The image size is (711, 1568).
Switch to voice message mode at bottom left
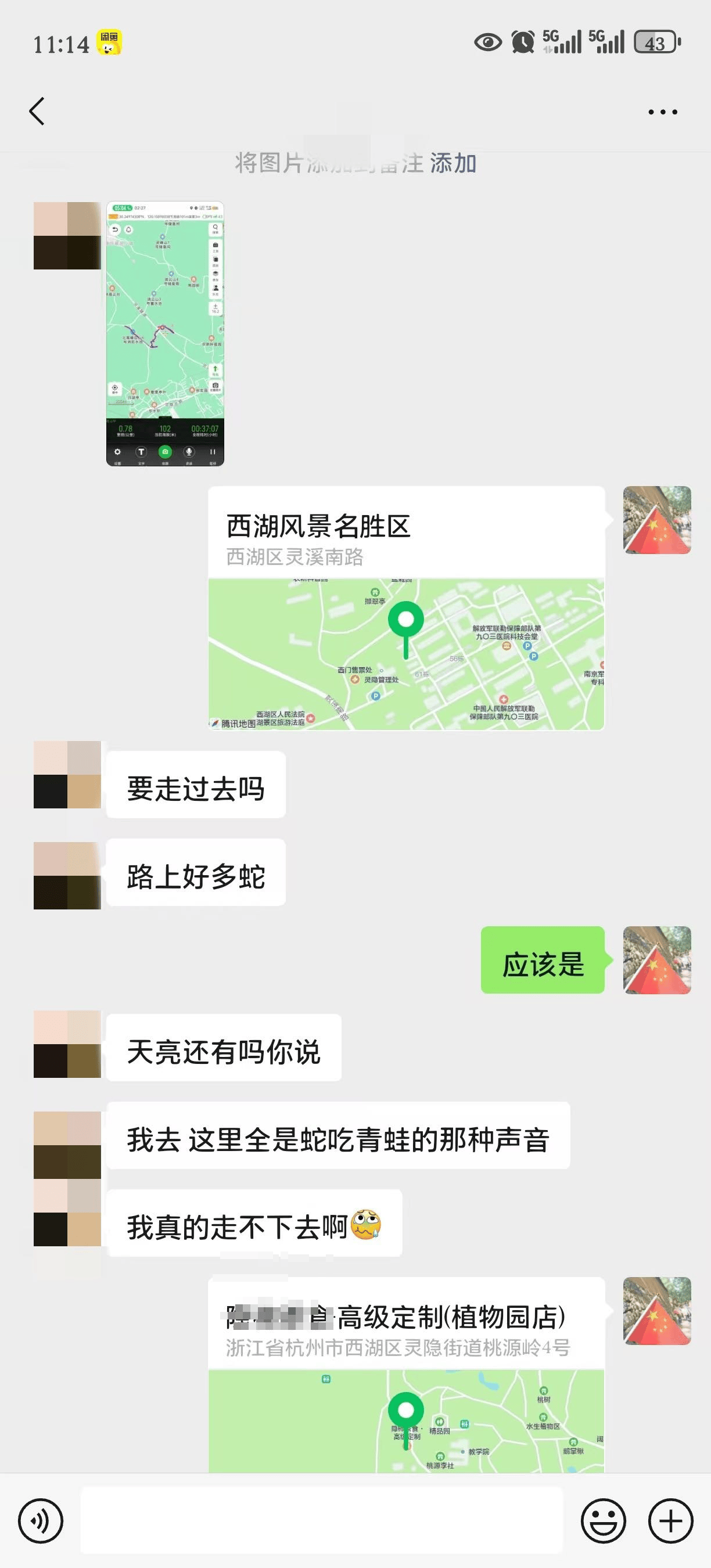point(41,1521)
